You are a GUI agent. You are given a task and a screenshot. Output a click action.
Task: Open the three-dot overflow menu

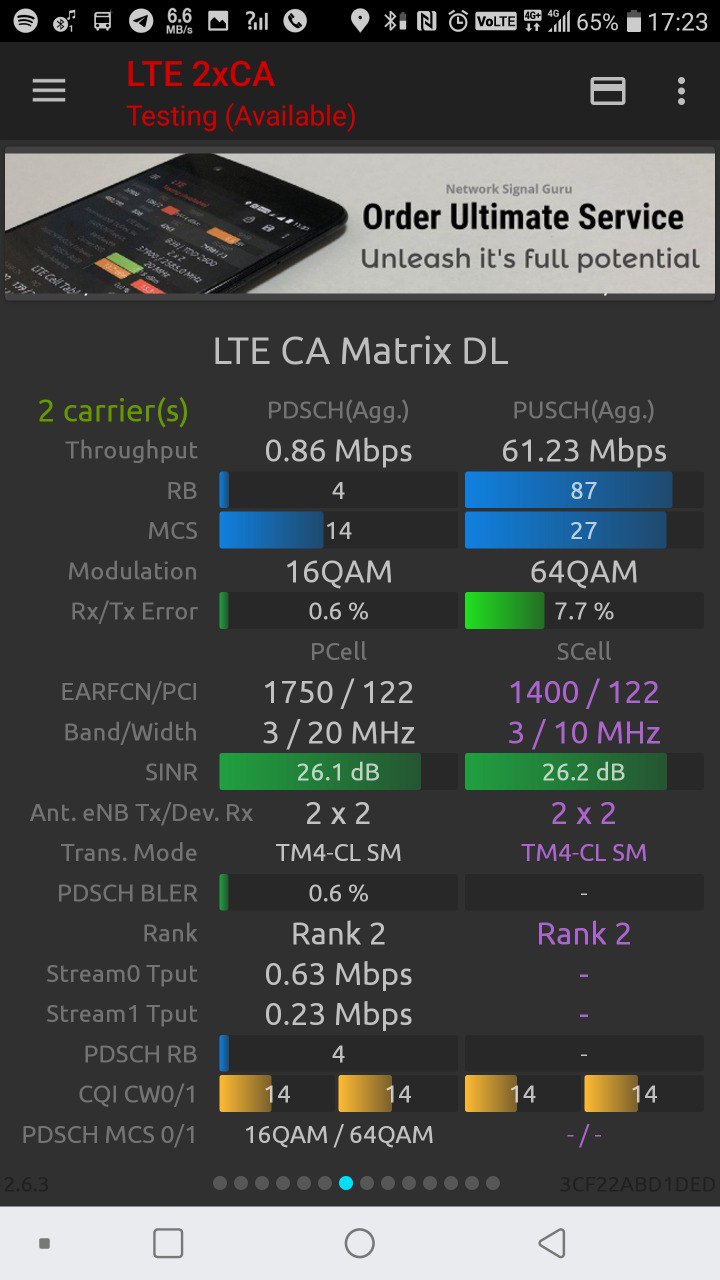point(681,91)
